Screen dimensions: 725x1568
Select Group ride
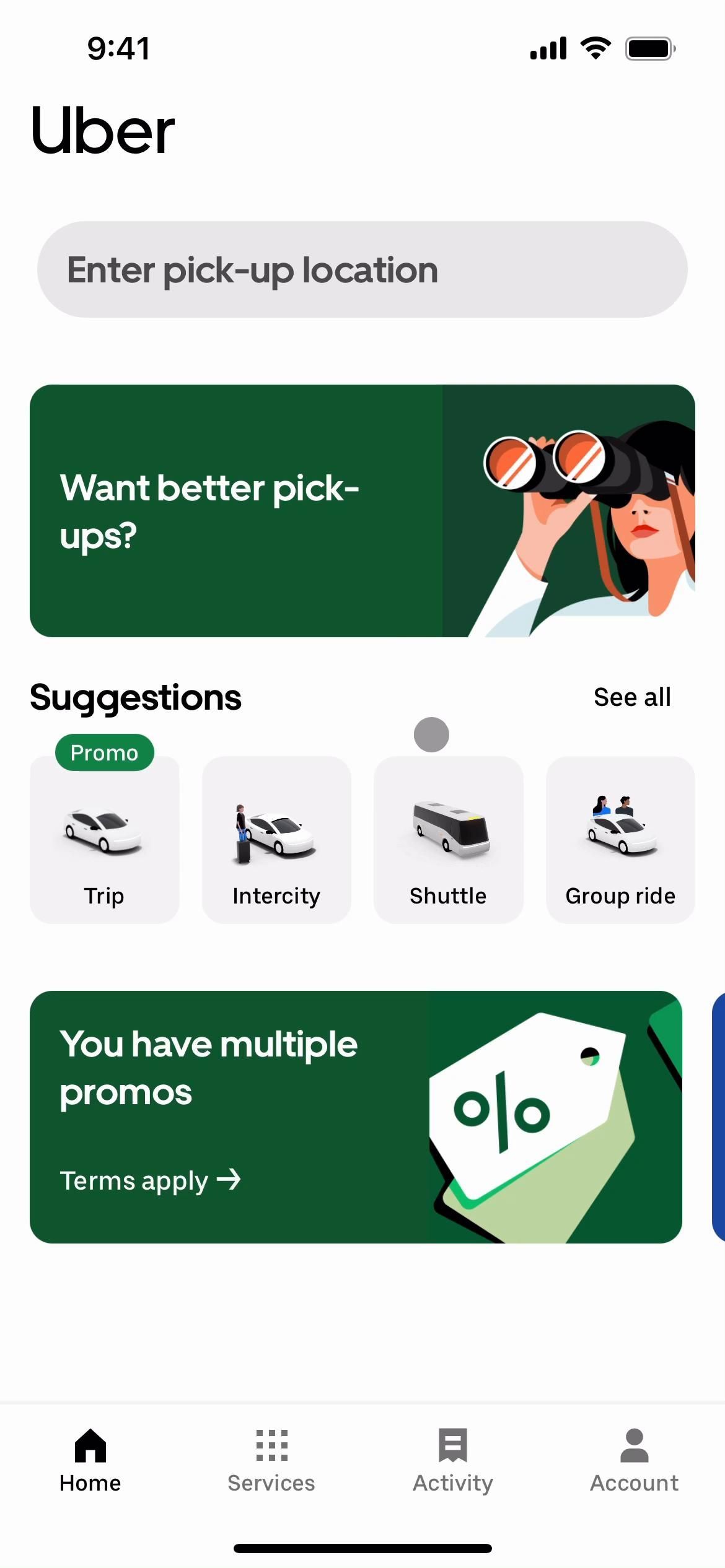[x=620, y=840]
